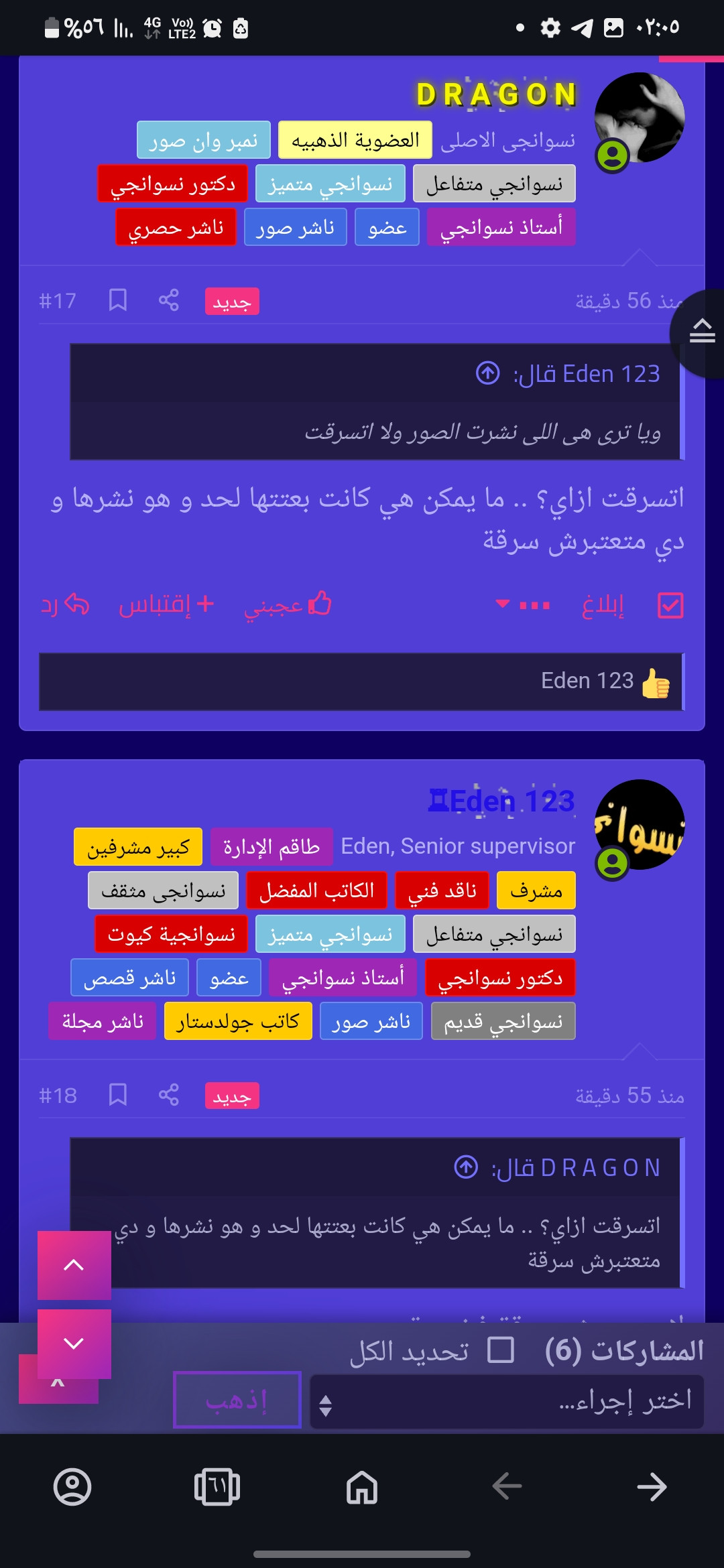The height and width of the screenshot is (1568, 724).
Task: Quote DRAGON's post with إقتباس
Action: click(x=166, y=604)
